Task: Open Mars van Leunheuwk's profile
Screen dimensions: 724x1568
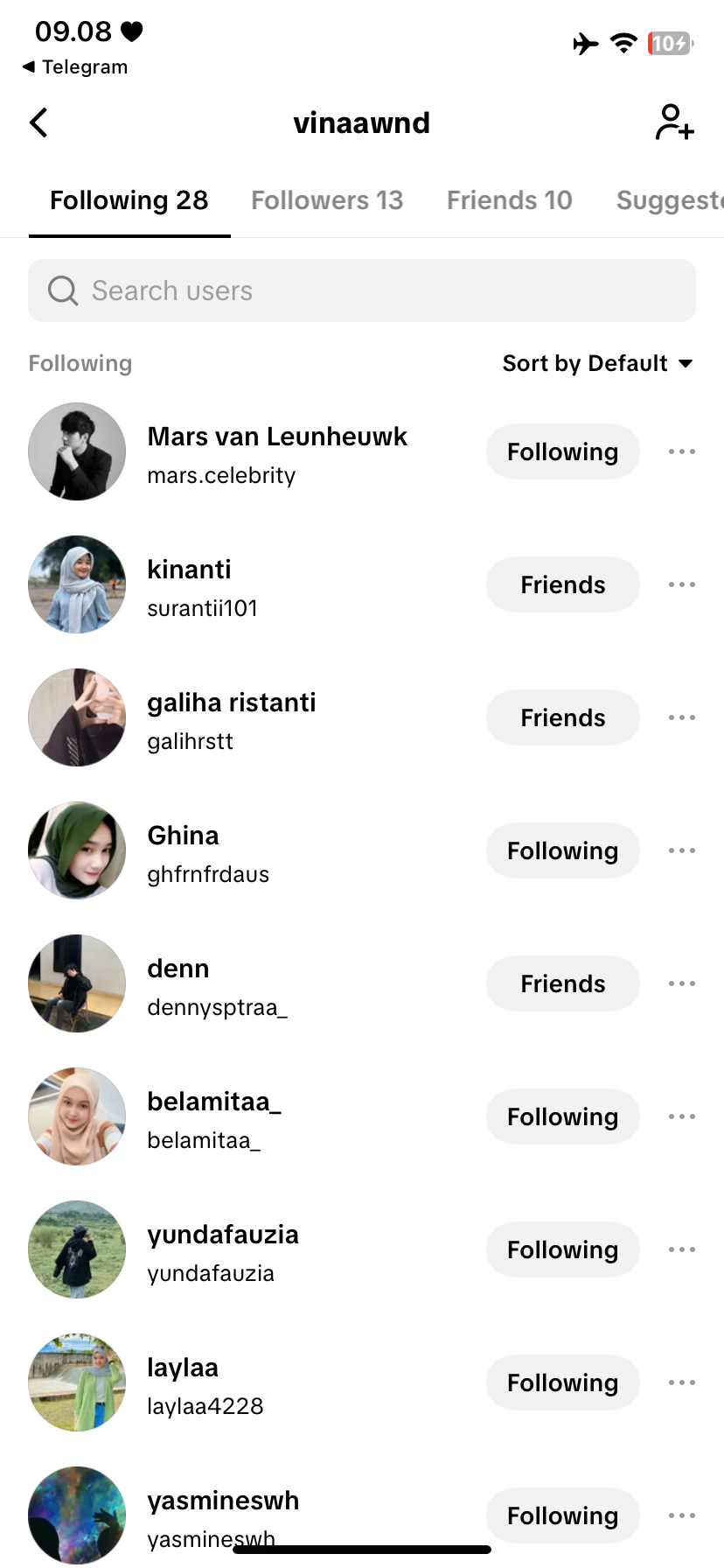Action: pyautogui.click(x=276, y=437)
